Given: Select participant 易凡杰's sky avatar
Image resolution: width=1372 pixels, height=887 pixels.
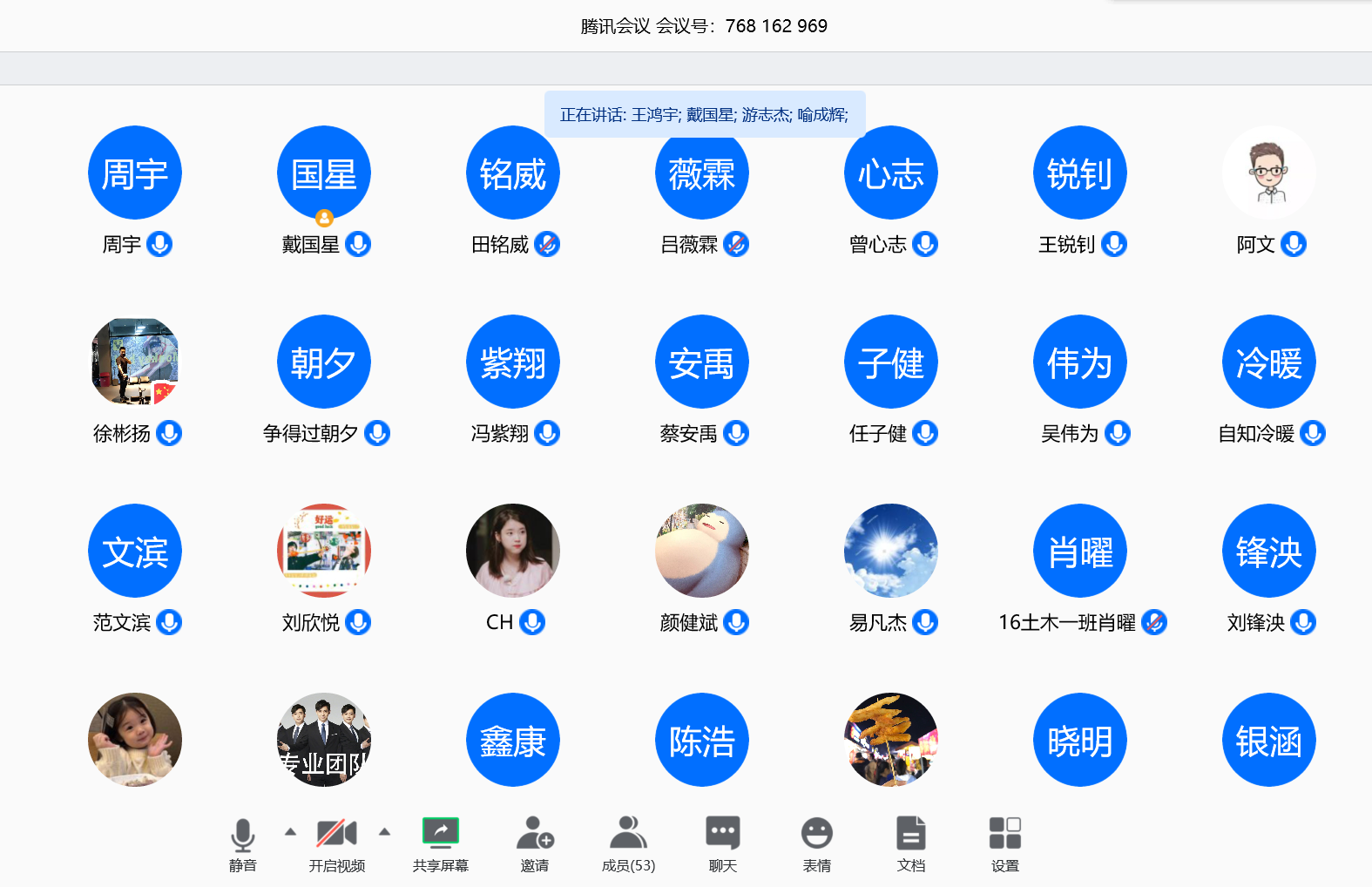Looking at the screenshot, I should click(x=890, y=551).
